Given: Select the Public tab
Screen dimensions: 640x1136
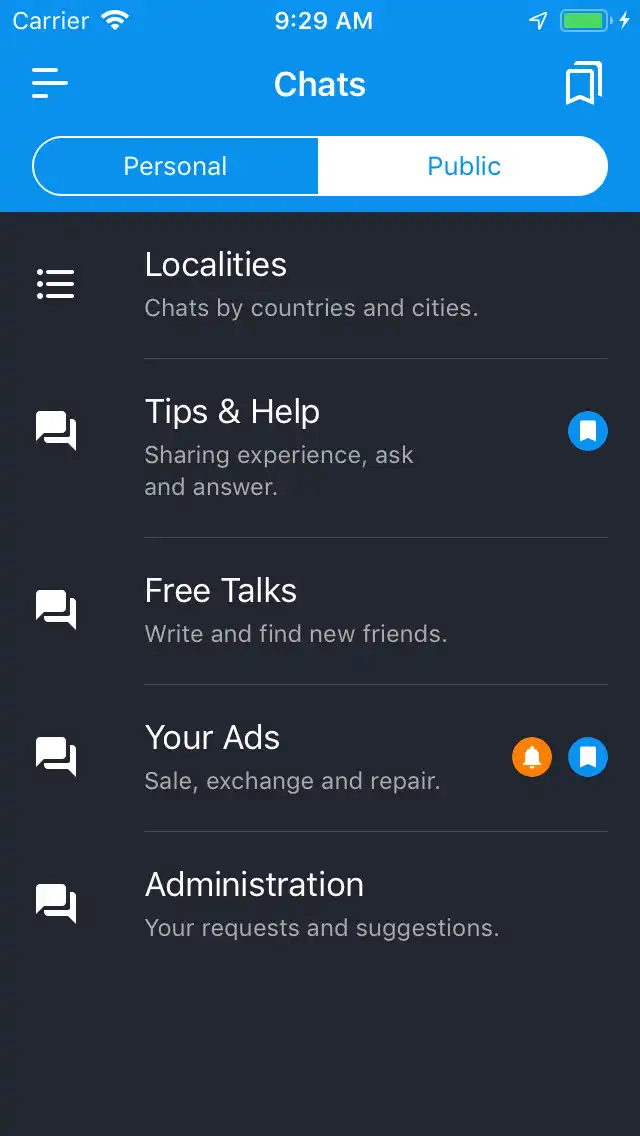Looking at the screenshot, I should (x=463, y=166).
